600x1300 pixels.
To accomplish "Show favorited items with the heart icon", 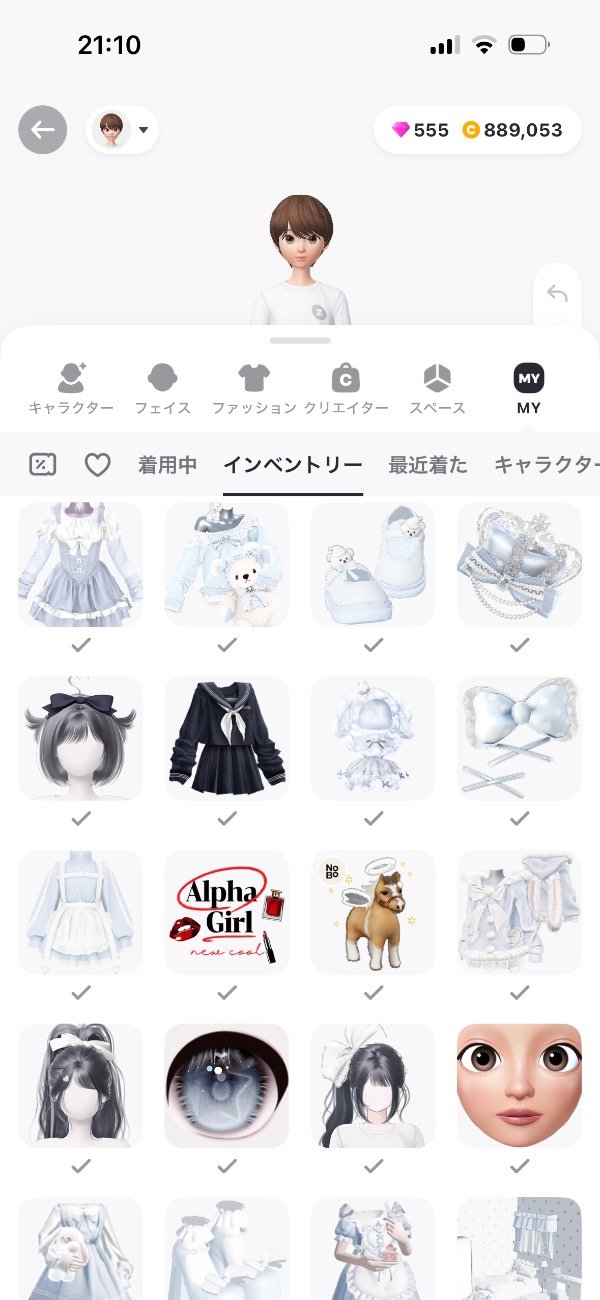I will [x=97, y=464].
